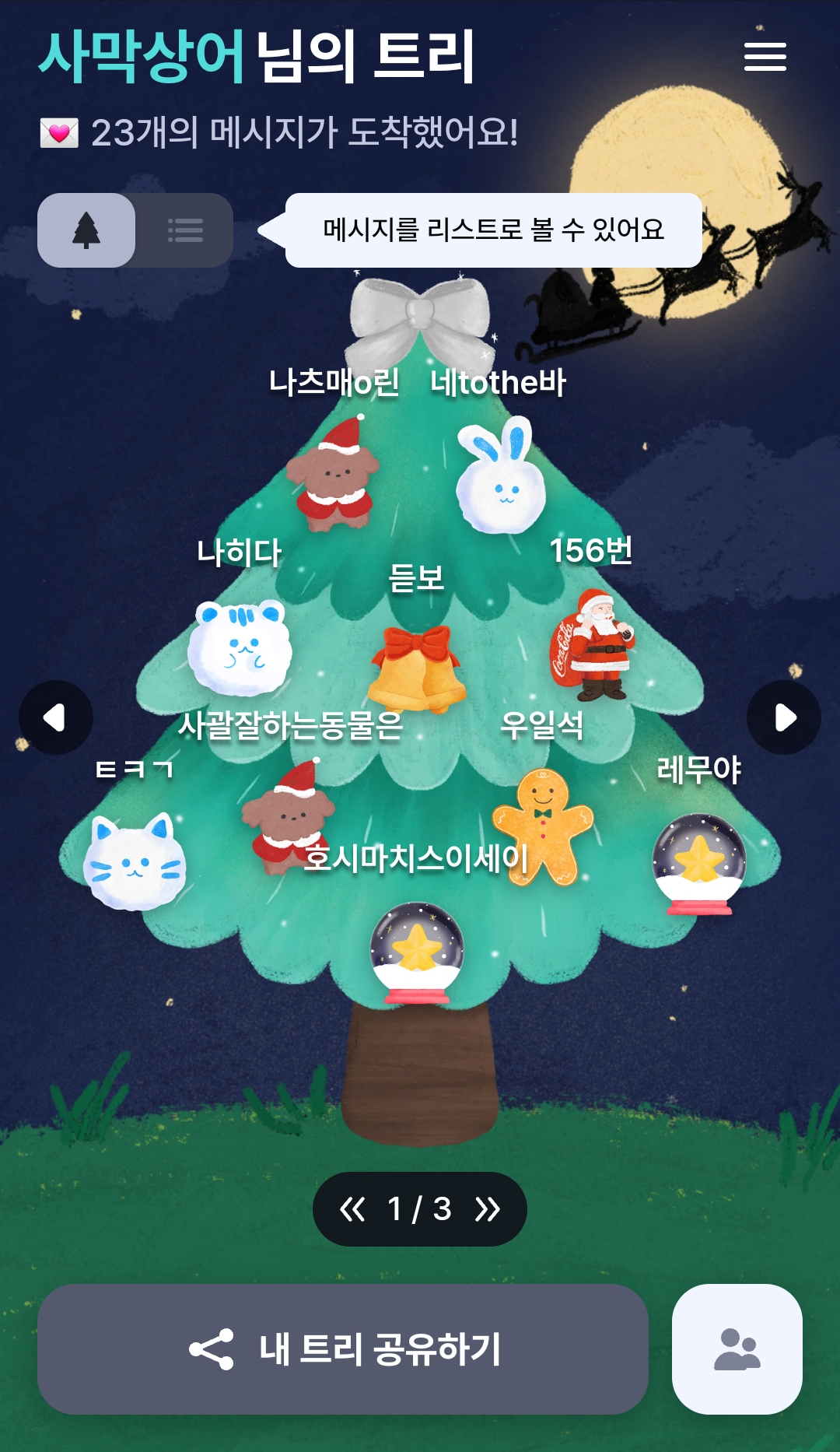Go to the next tree with right arrow
Screen dimensions: 840x1452
pos(784,717)
